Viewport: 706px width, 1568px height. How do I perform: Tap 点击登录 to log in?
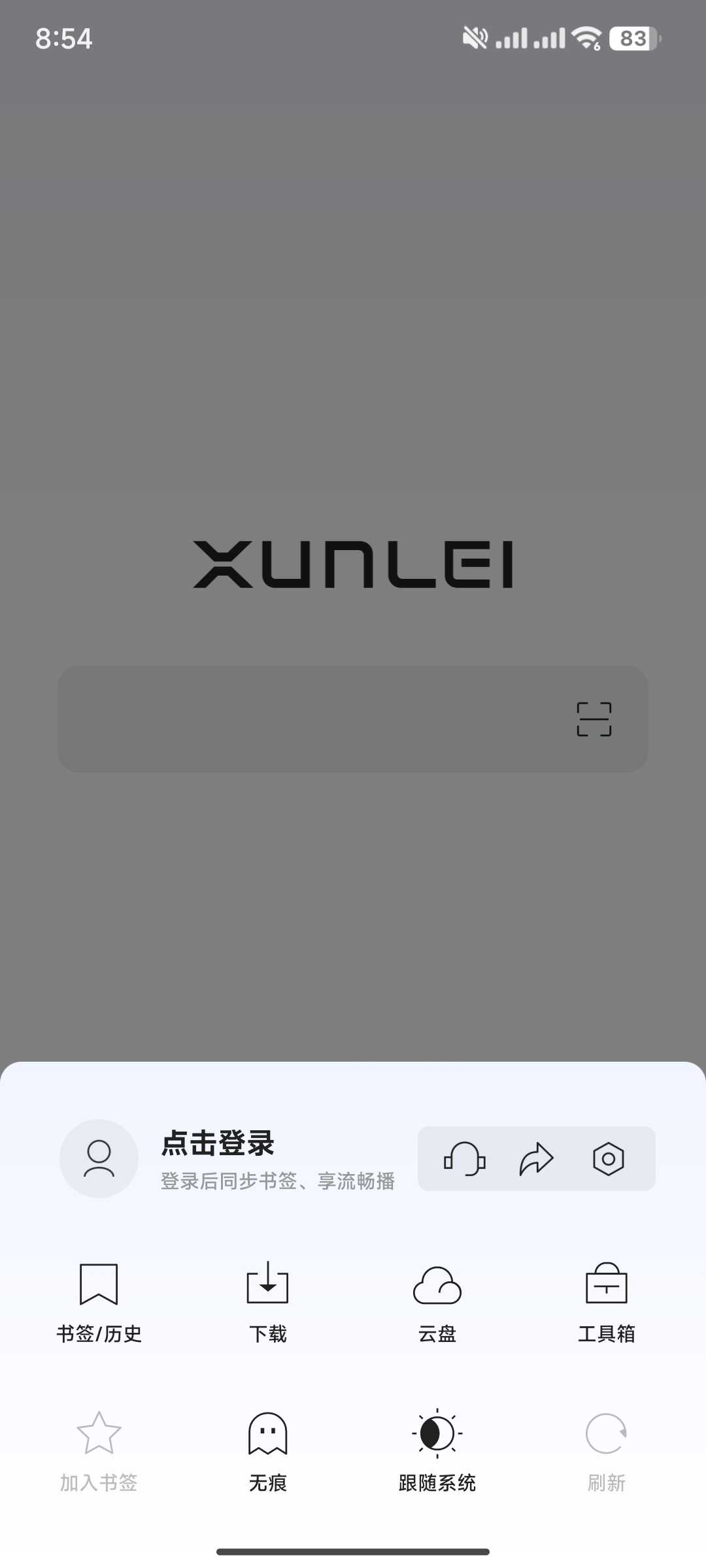(218, 1144)
